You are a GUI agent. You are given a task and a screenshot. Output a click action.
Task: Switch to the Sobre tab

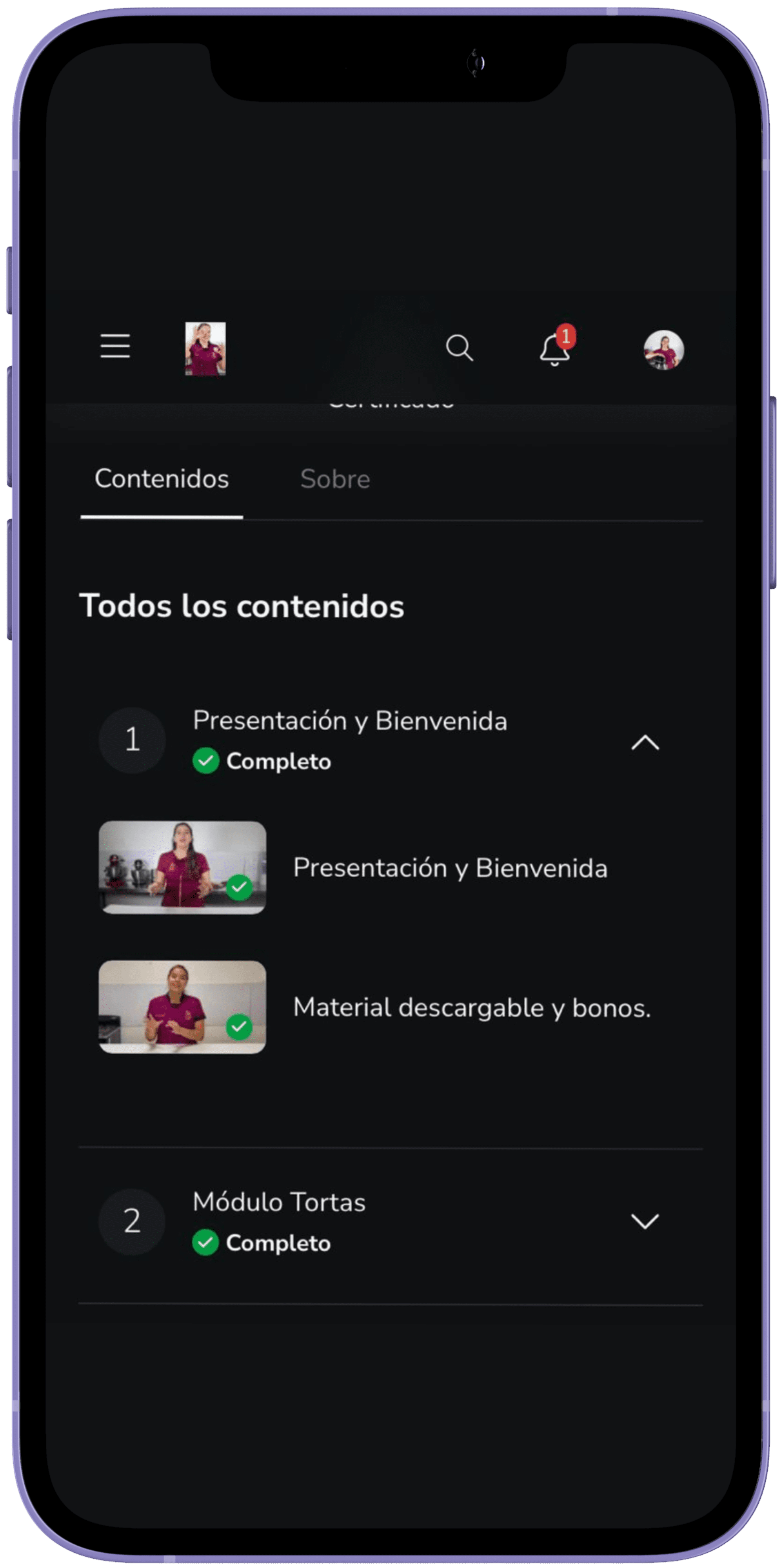tap(335, 479)
